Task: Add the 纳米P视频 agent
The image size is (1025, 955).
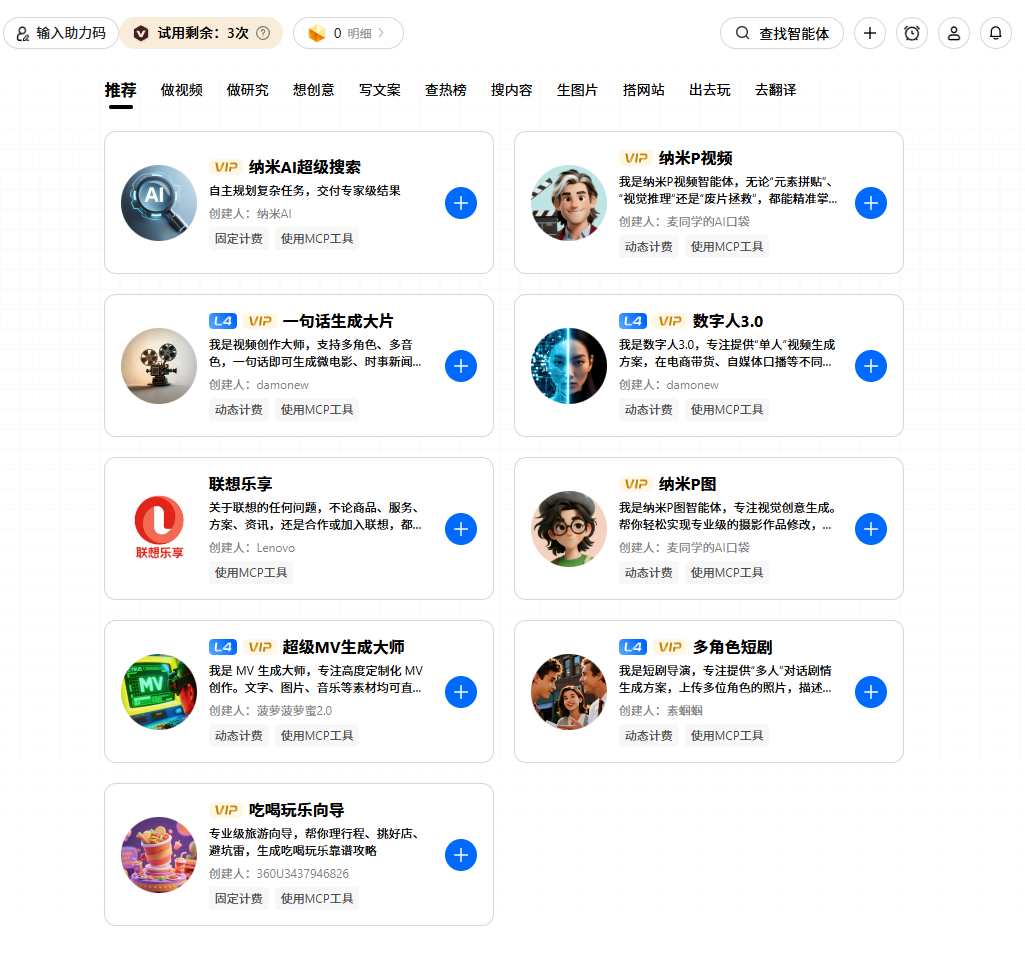Action: coord(871,203)
